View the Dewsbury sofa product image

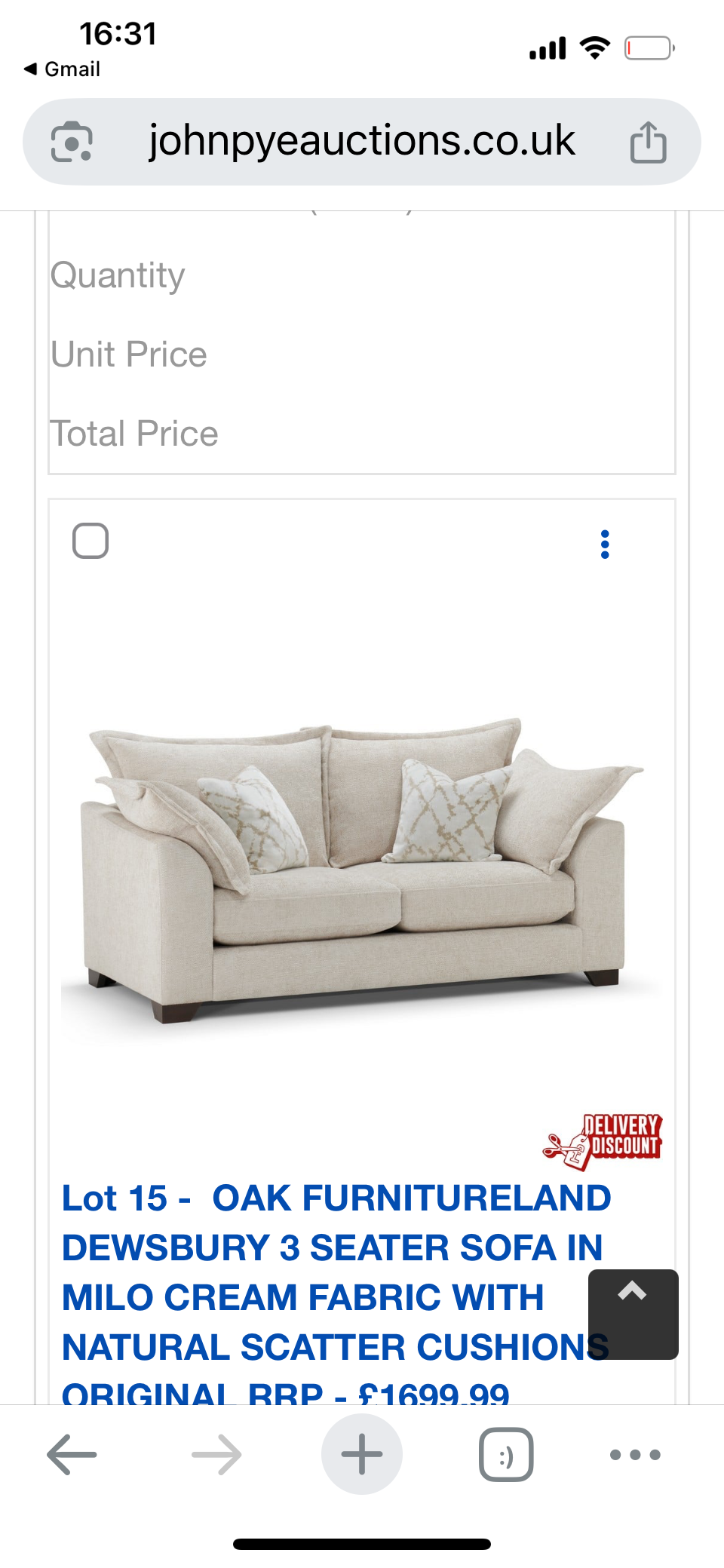tap(361, 867)
